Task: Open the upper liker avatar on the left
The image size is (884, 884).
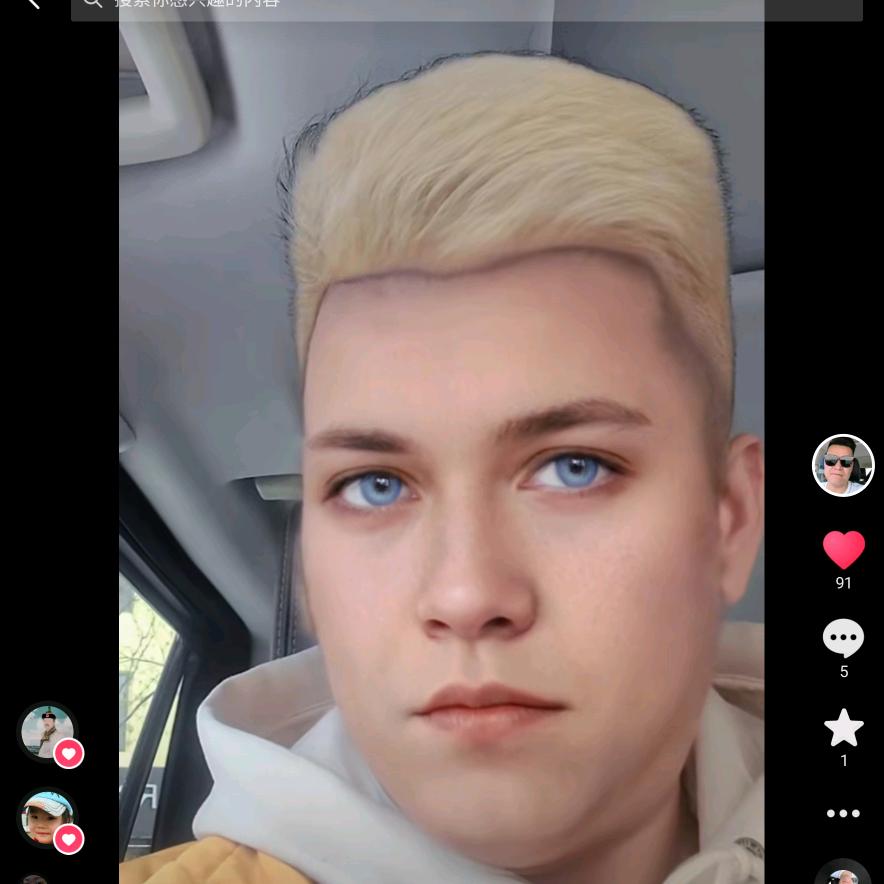Action: point(47,731)
